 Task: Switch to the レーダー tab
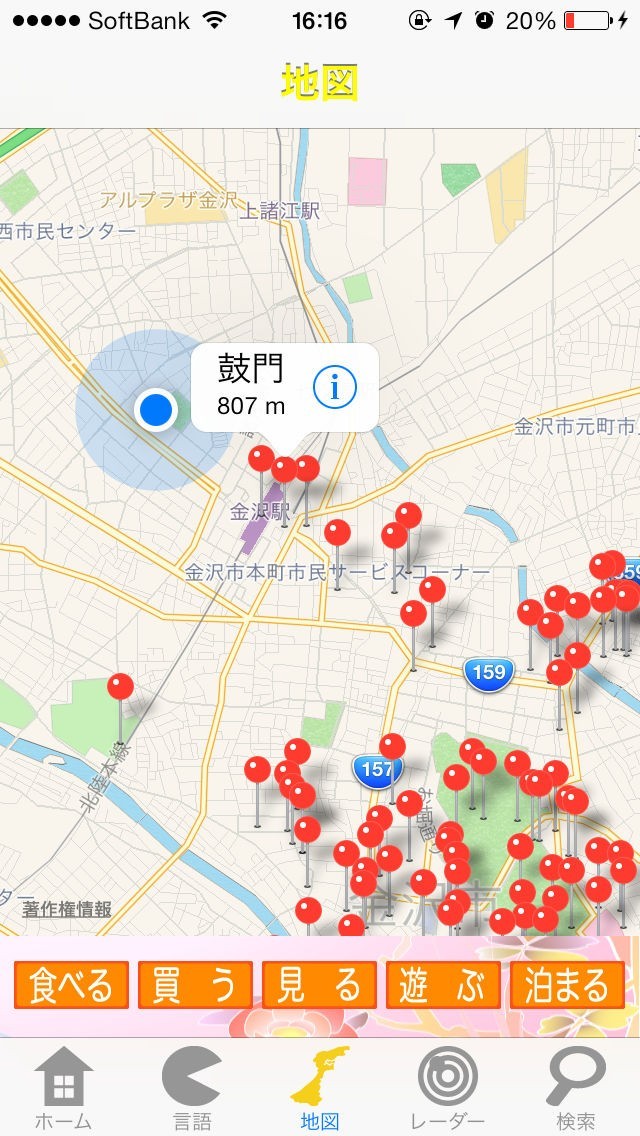(447, 1088)
